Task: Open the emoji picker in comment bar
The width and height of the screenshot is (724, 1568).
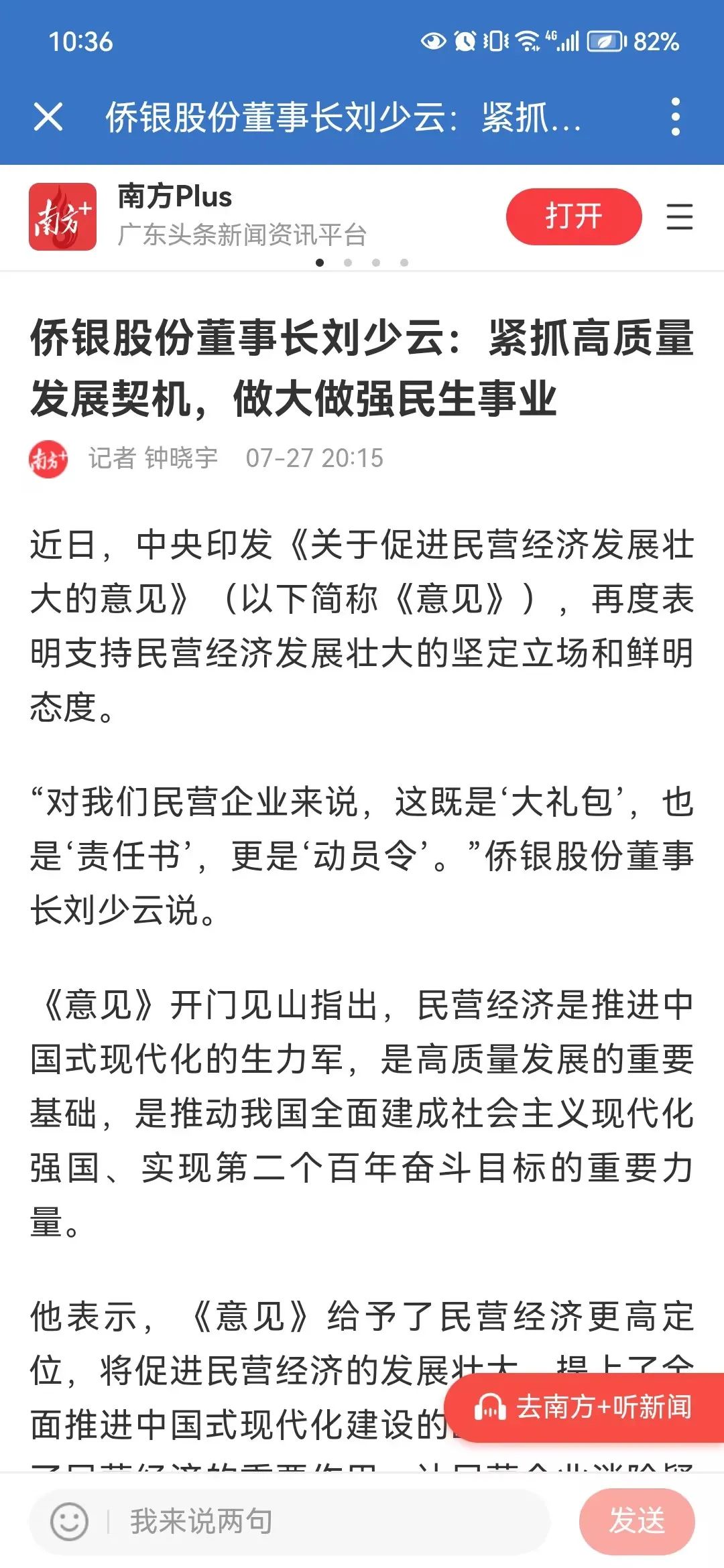Action: point(70,1521)
